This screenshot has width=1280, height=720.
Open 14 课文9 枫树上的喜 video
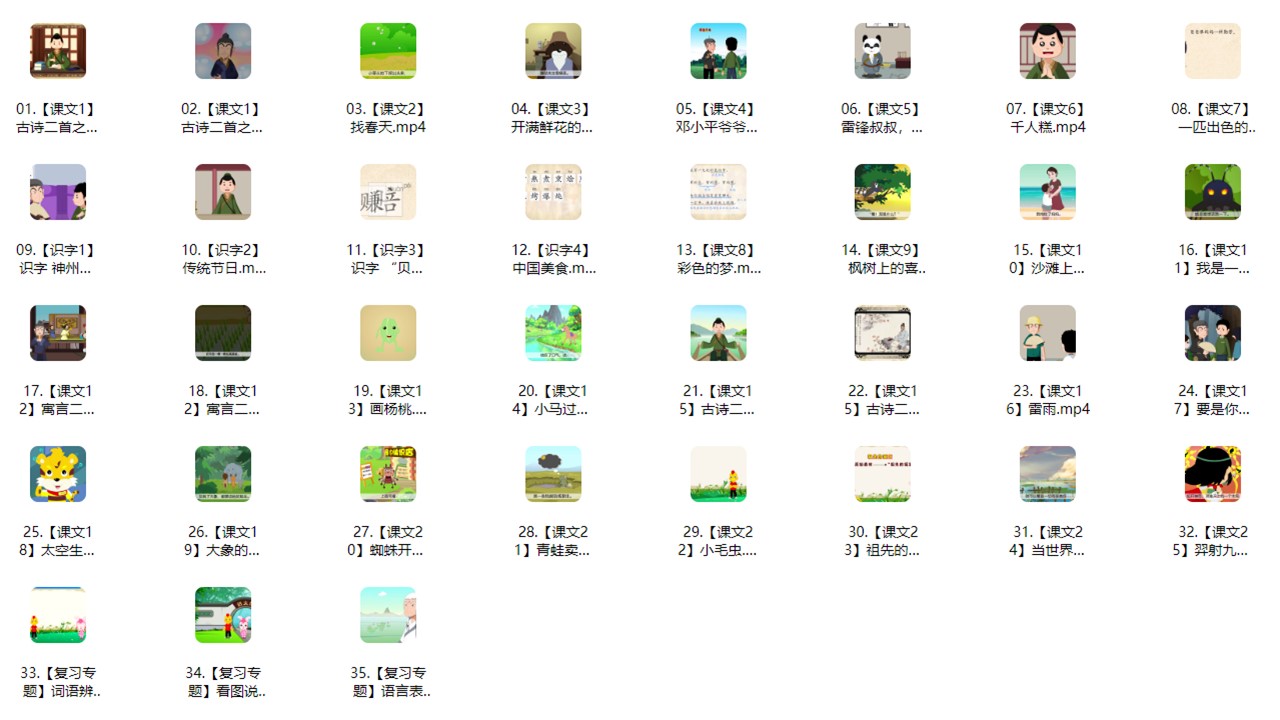(883, 193)
